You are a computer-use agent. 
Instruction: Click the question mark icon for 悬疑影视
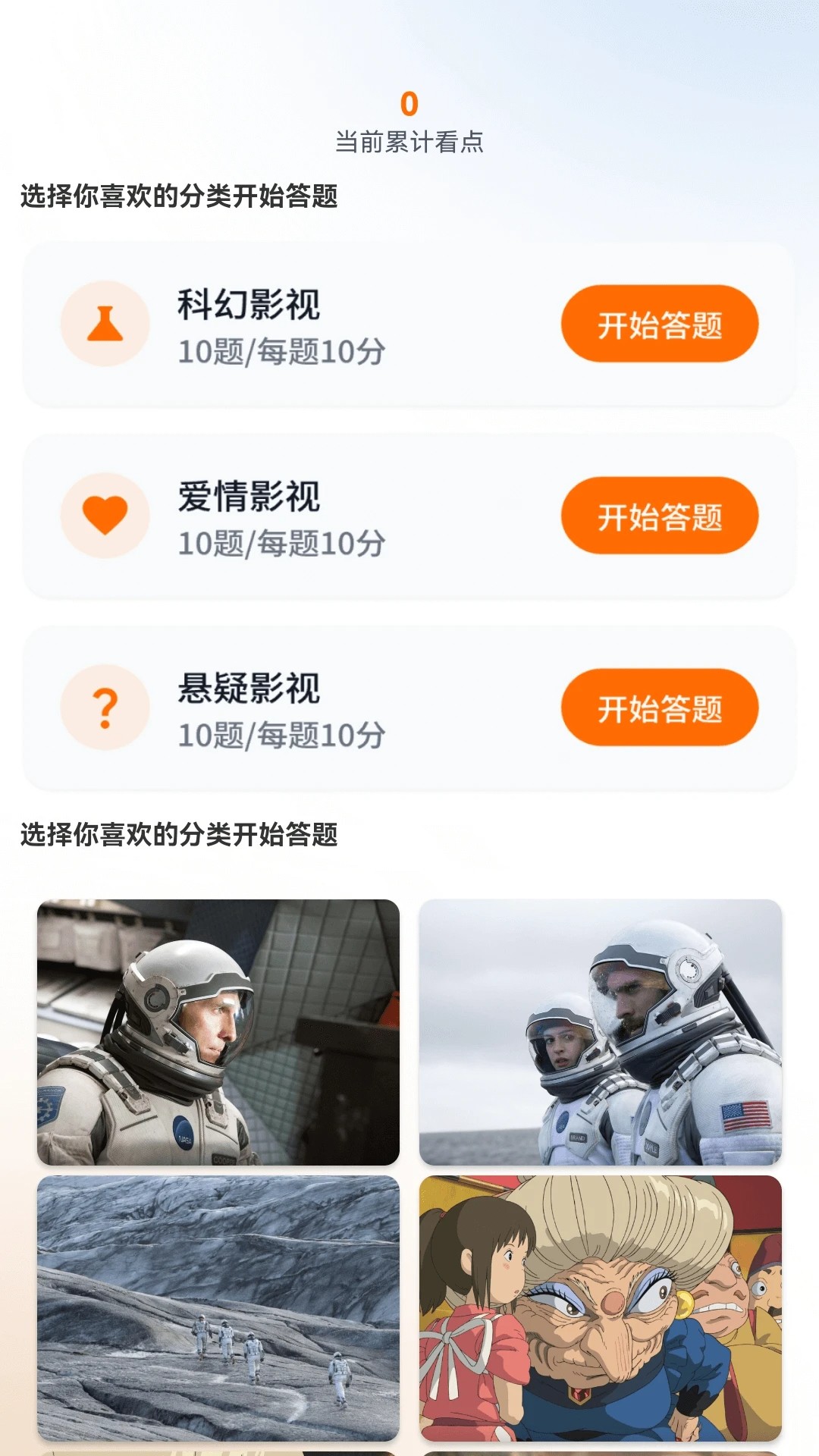click(x=105, y=706)
